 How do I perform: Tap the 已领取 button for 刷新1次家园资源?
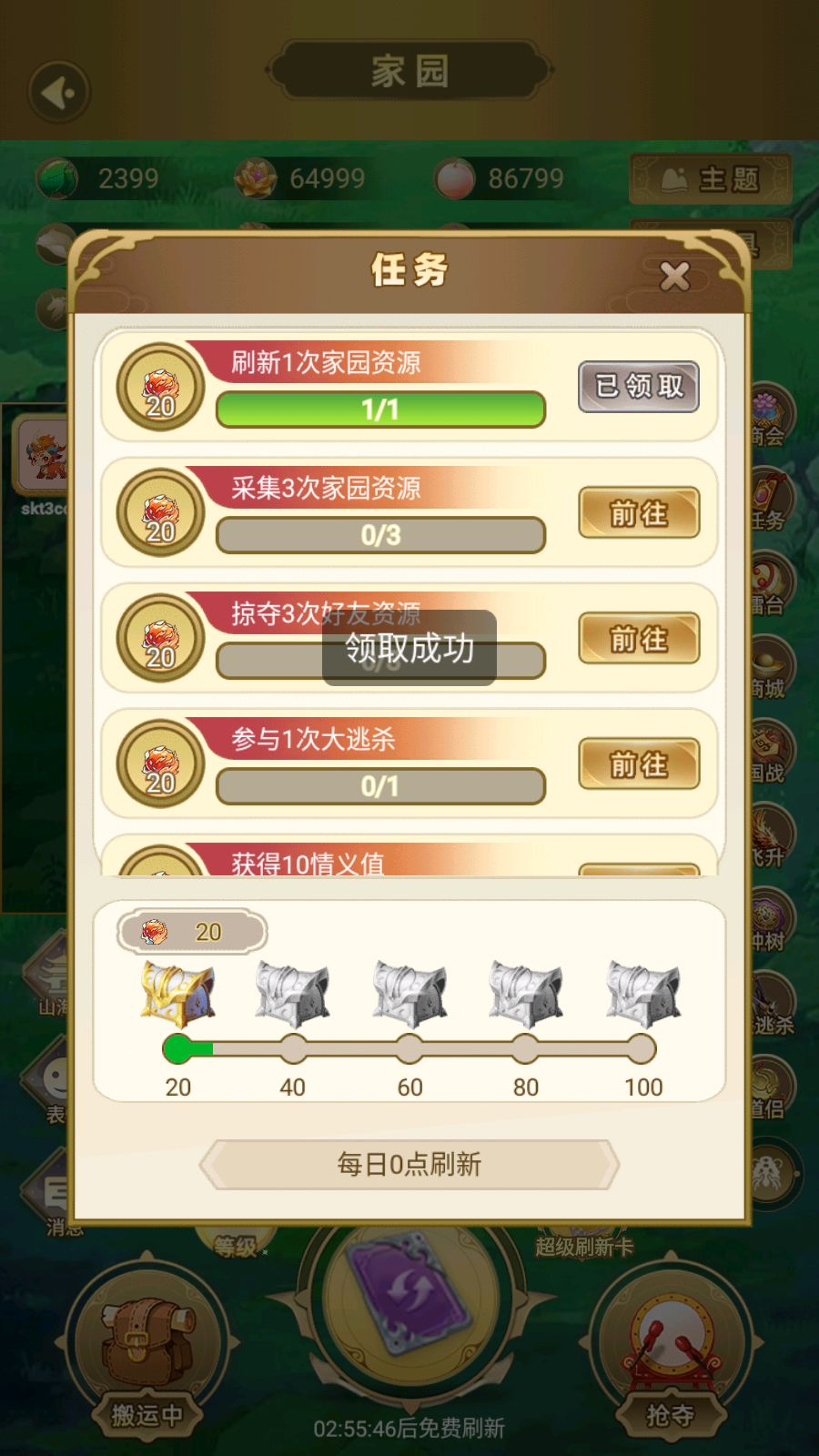pyautogui.click(x=639, y=387)
